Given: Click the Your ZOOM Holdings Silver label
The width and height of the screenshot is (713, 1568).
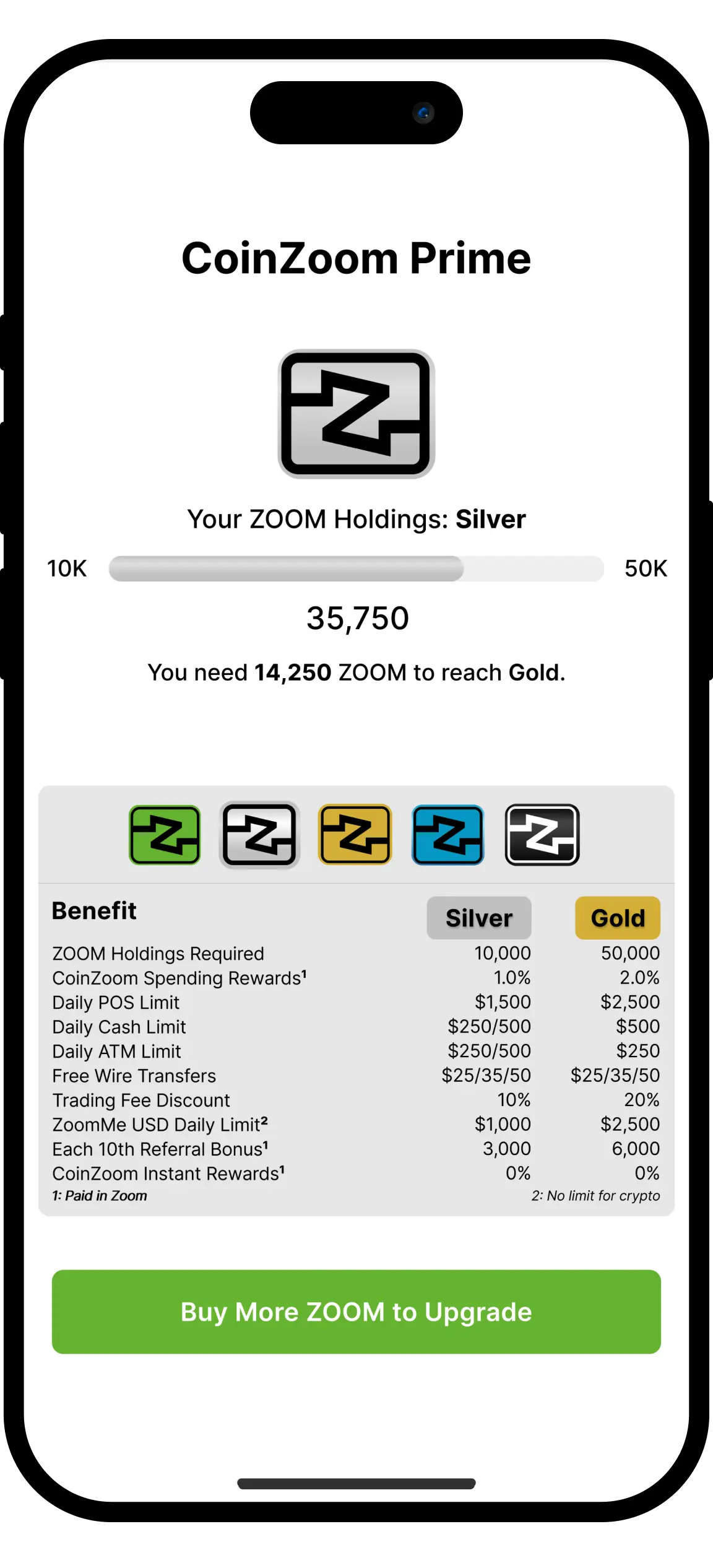Looking at the screenshot, I should pyautogui.click(x=356, y=520).
